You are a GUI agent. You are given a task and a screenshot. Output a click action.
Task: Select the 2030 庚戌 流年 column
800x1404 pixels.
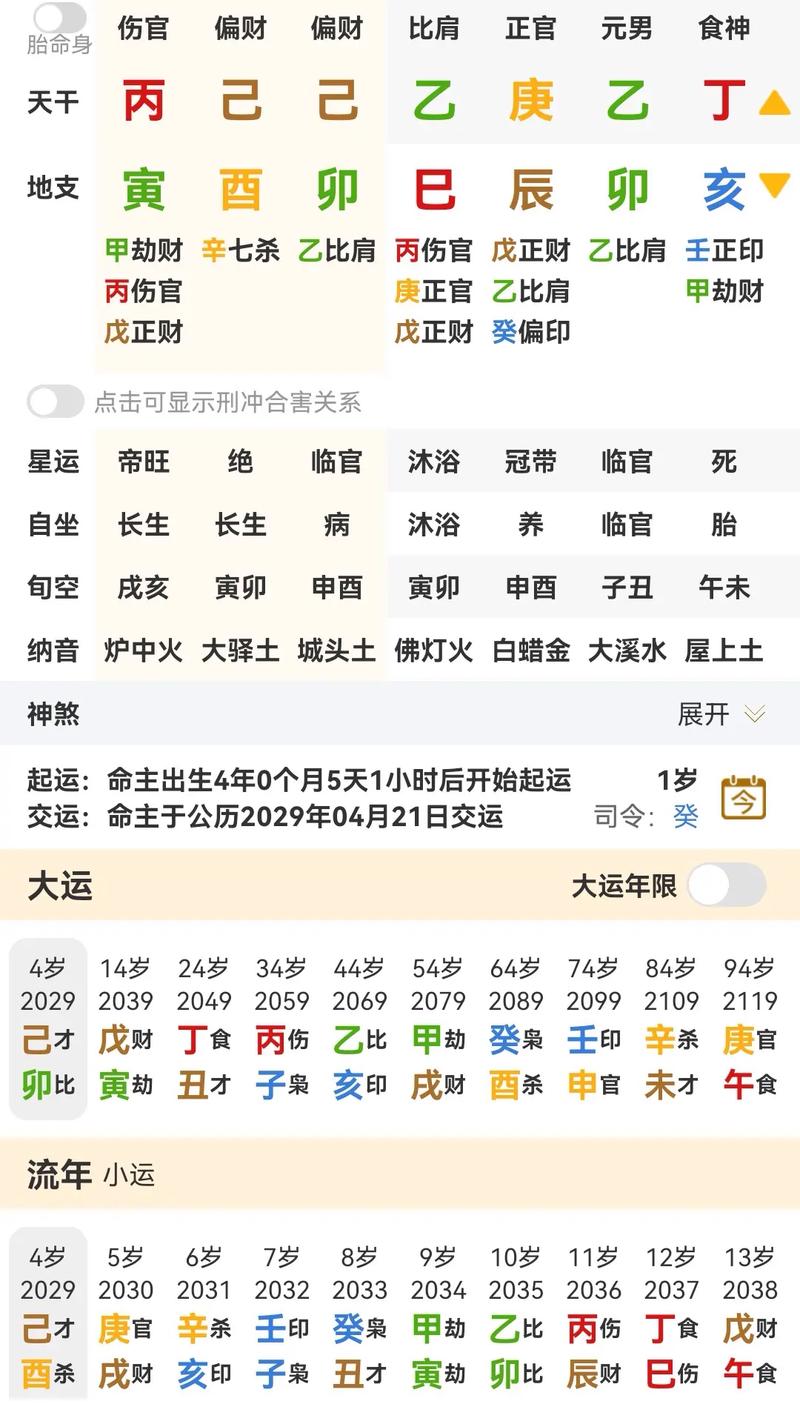(126, 1316)
